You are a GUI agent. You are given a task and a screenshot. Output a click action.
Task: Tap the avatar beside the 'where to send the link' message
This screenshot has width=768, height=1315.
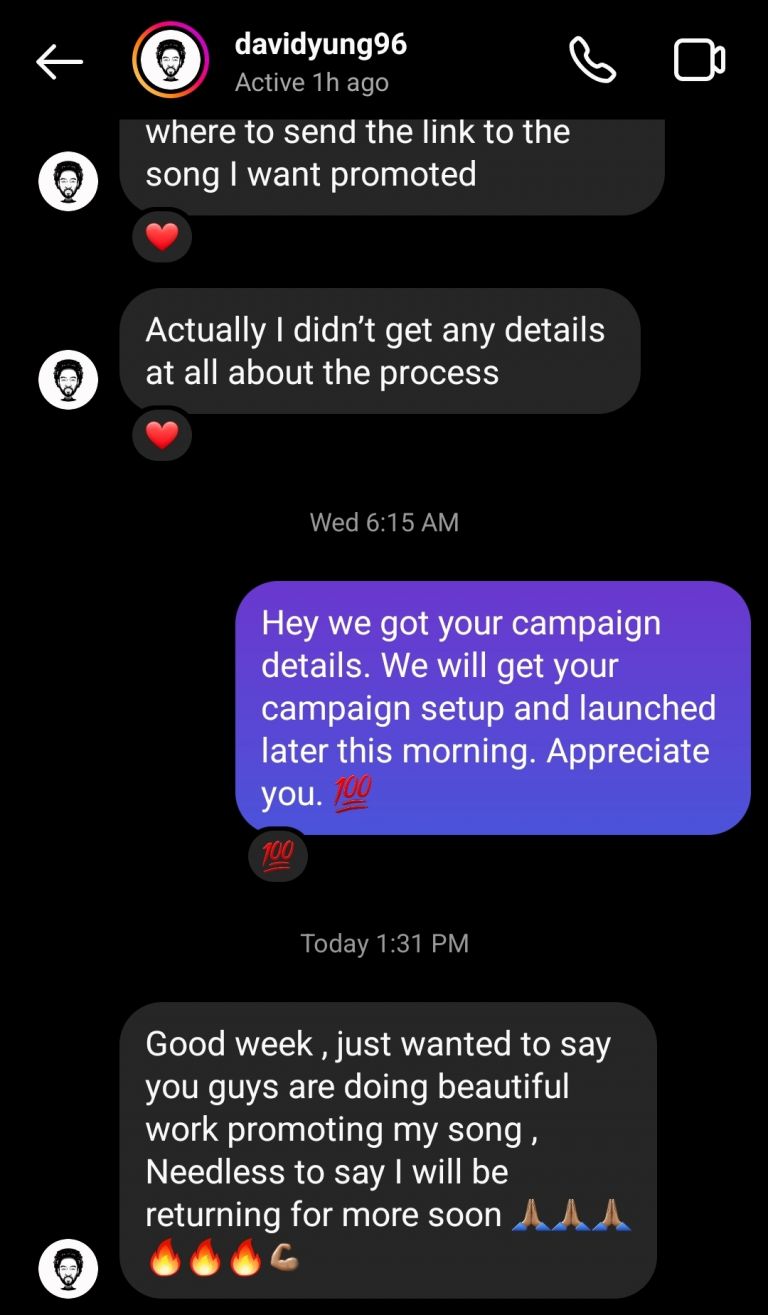click(67, 181)
